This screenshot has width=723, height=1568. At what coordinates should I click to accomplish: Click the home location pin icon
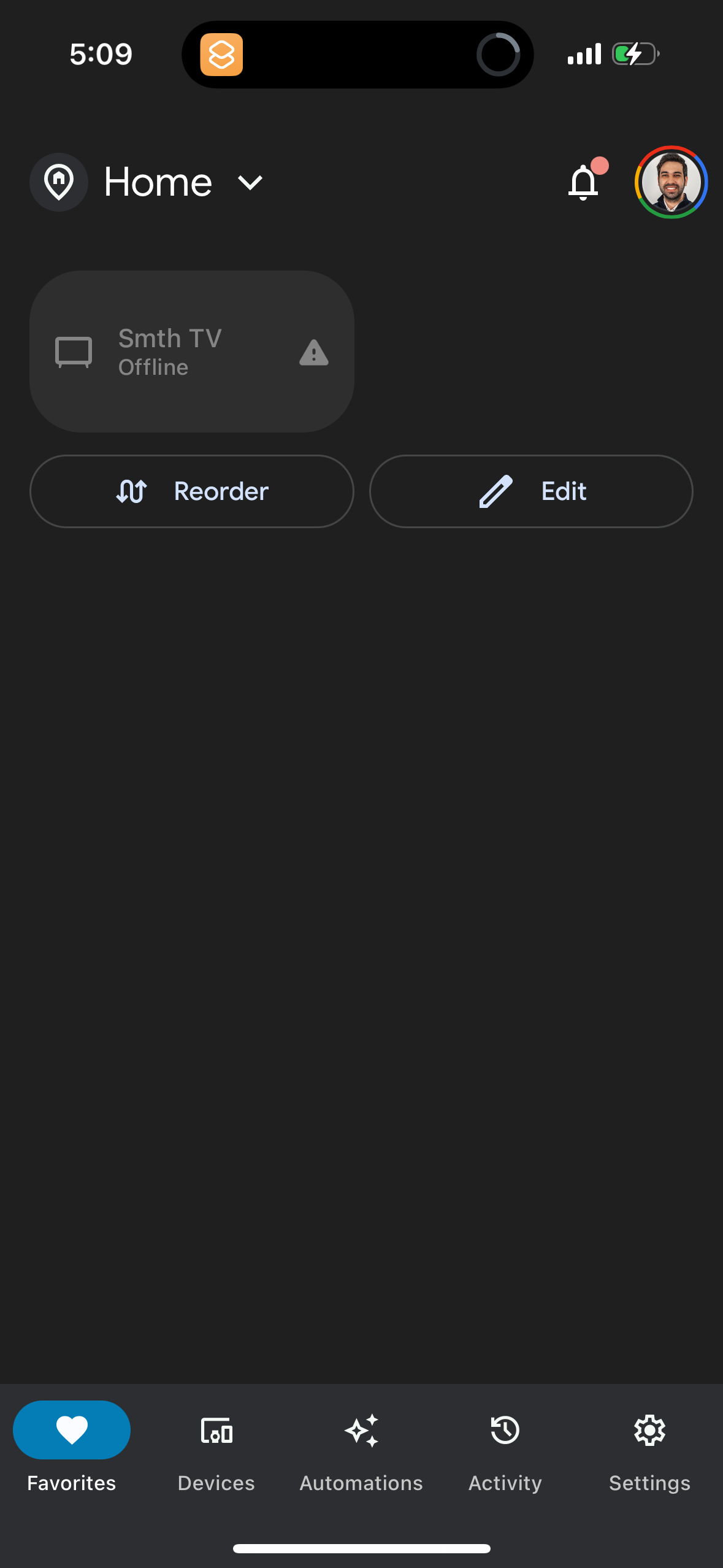[58, 182]
